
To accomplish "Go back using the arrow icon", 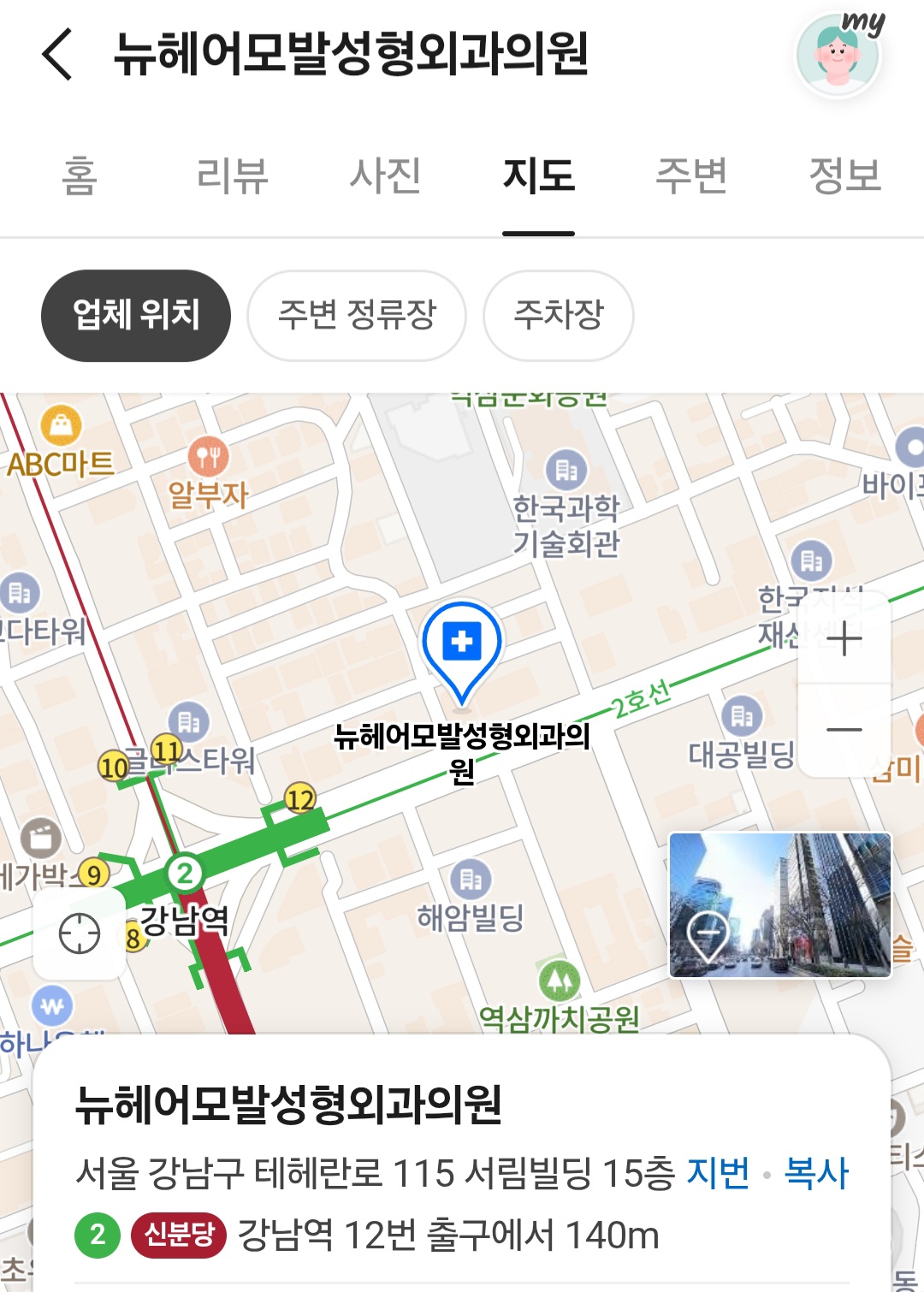I will coord(57,54).
